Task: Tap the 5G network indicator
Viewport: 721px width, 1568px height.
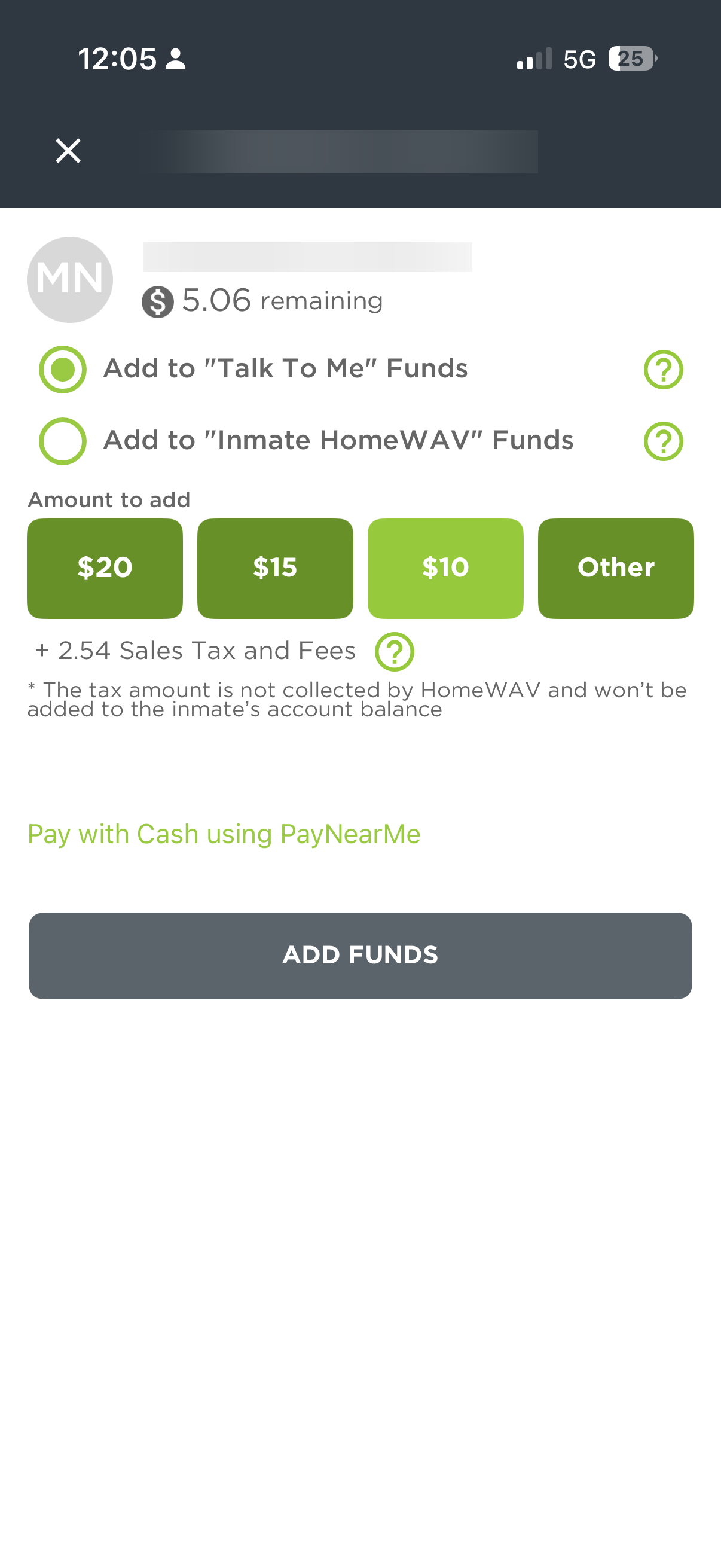Action: pos(579,58)
